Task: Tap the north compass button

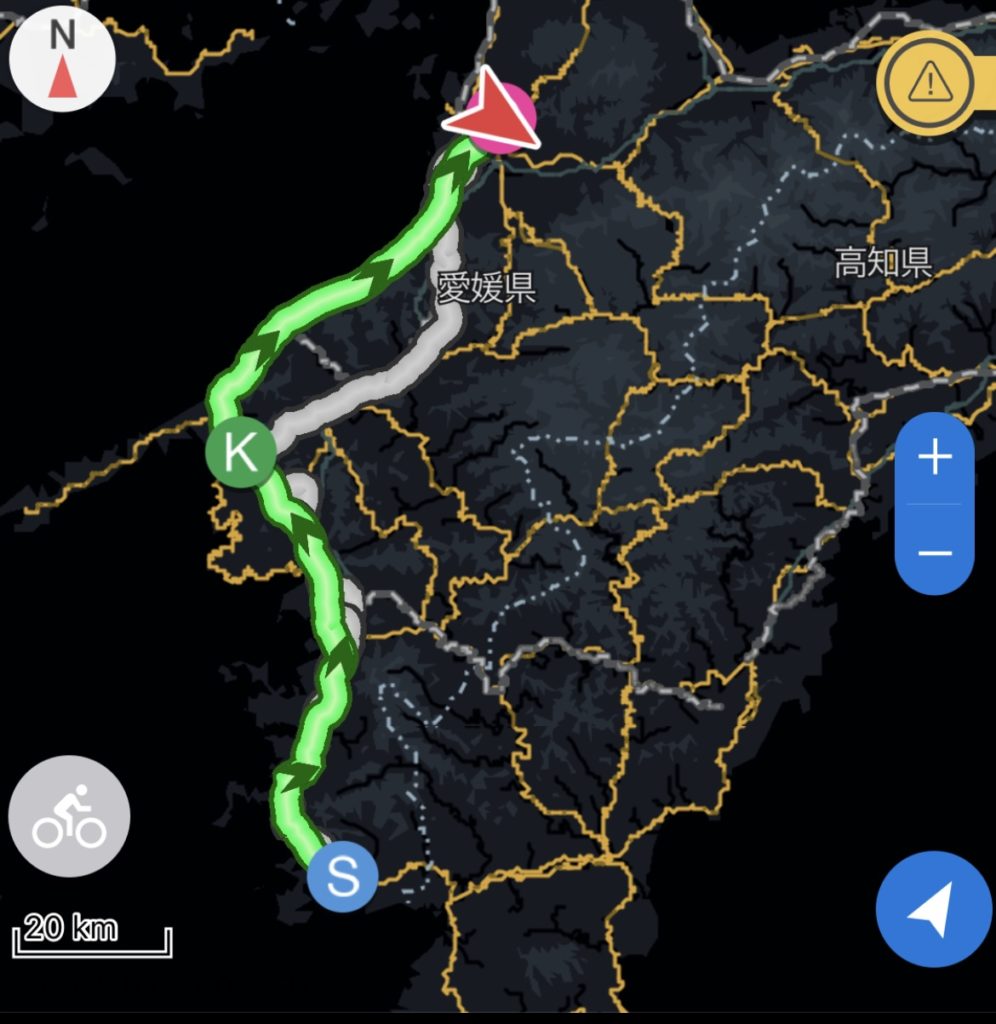Action: (62, 59)
